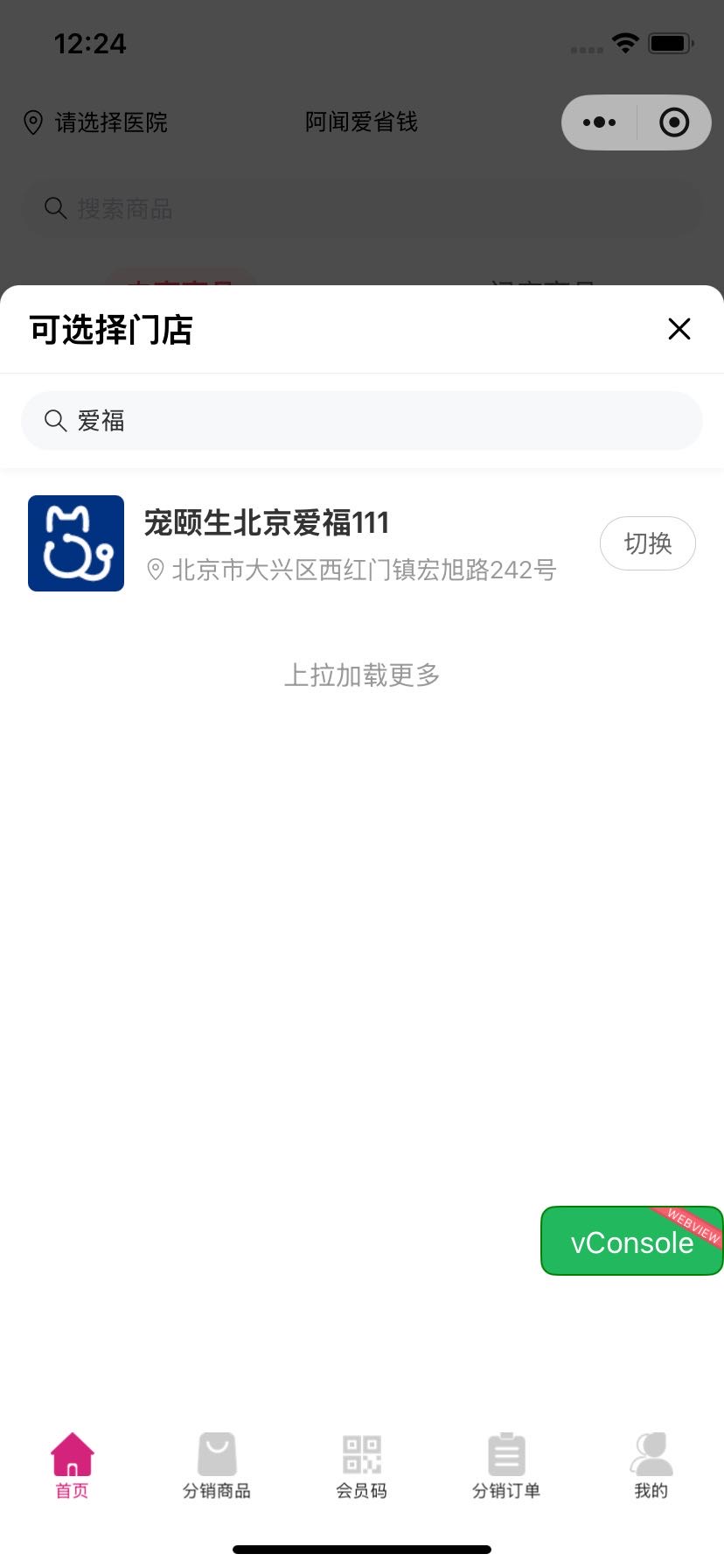724x1568 pixels.
Task: Tap 切换 to switch to 宠颐生北京爱福111
Action: (647, 543)
